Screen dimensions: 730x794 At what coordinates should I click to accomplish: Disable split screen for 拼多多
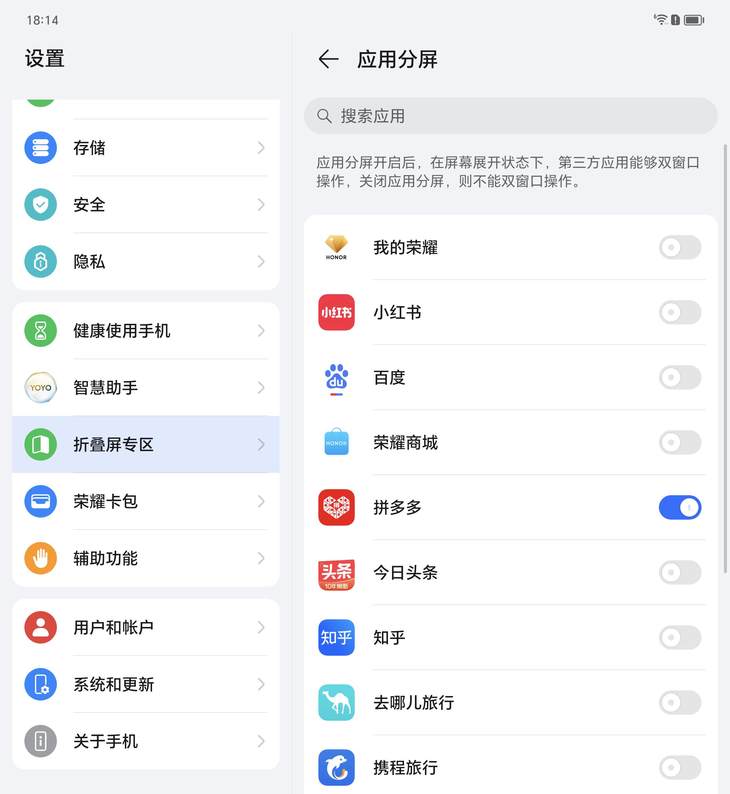tap(680, 507)
